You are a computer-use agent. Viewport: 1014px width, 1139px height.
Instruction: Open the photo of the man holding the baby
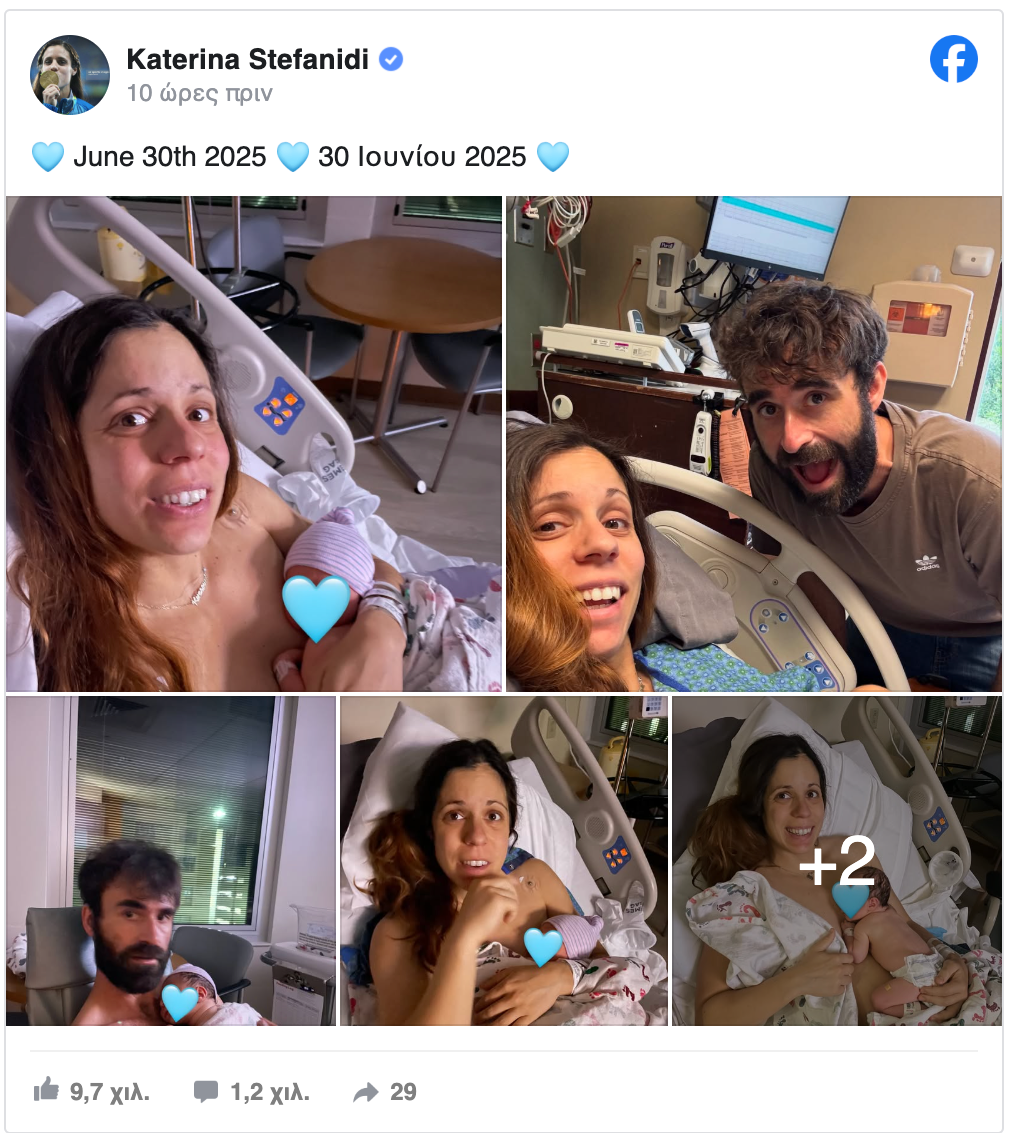(x=170, y=860)
